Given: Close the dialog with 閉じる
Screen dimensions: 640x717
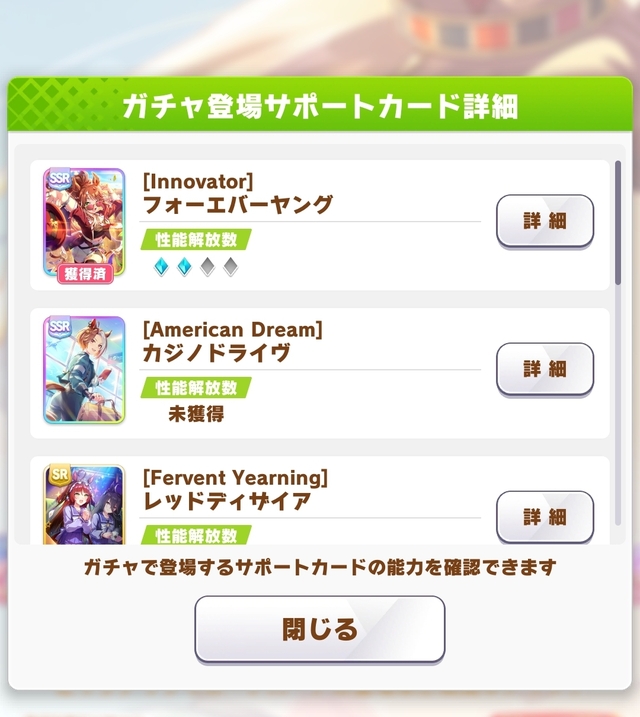Looking at the screenshot, I should pos(319,629).
